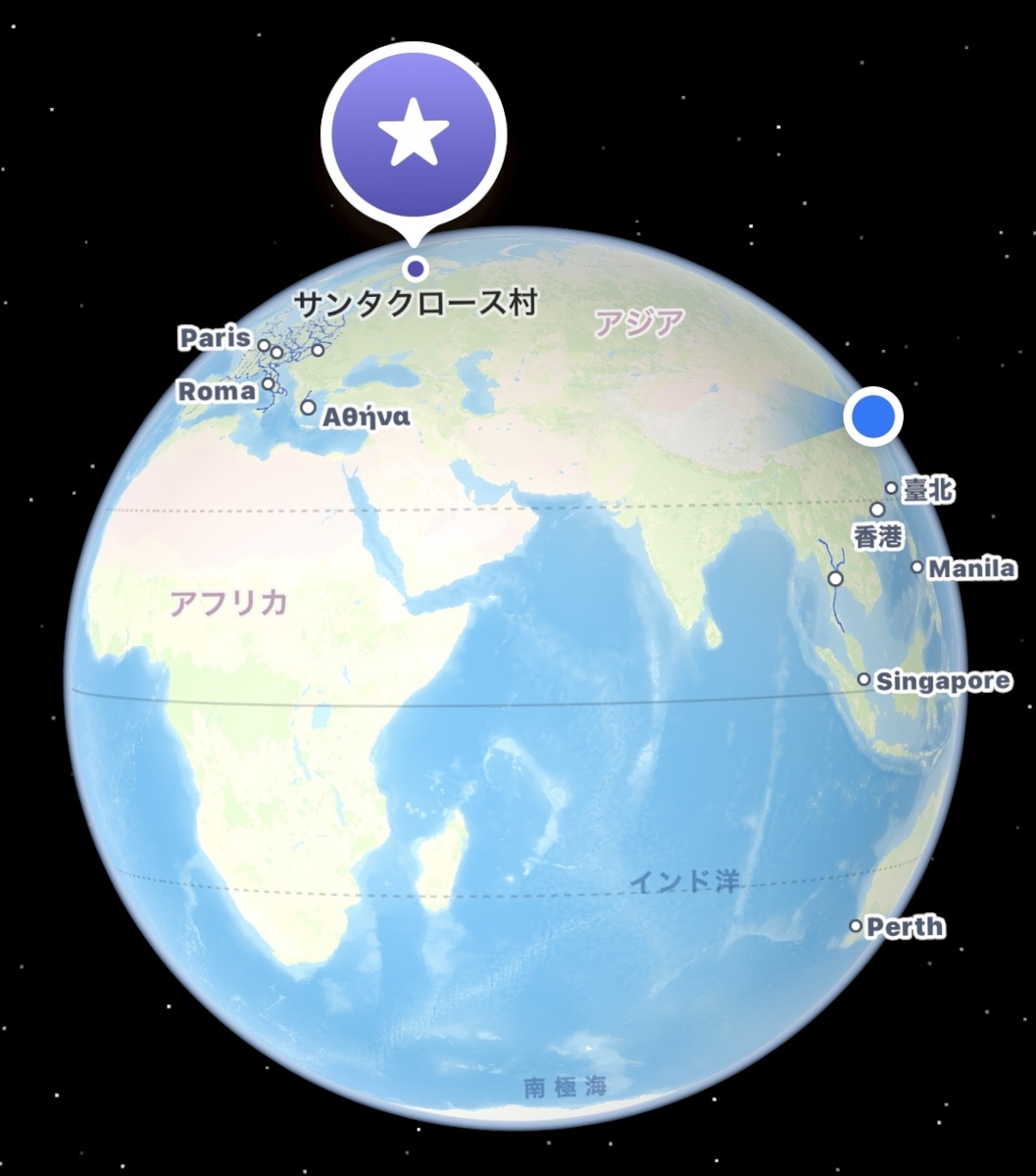Open the Paris city marker
1036x1176 pixels.
click(264, 345)
